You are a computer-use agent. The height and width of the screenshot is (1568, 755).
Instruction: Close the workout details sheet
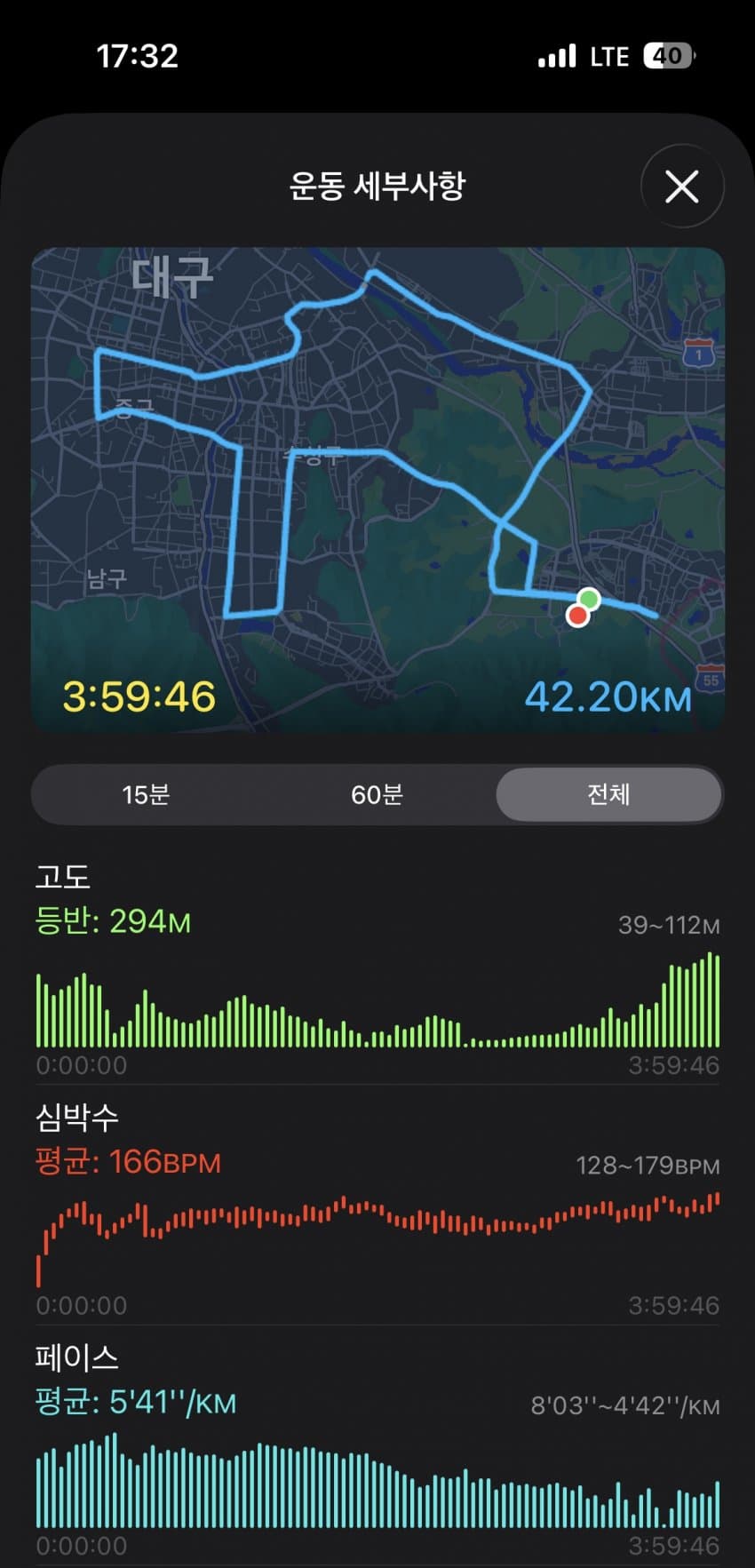[x=681, y=187]
